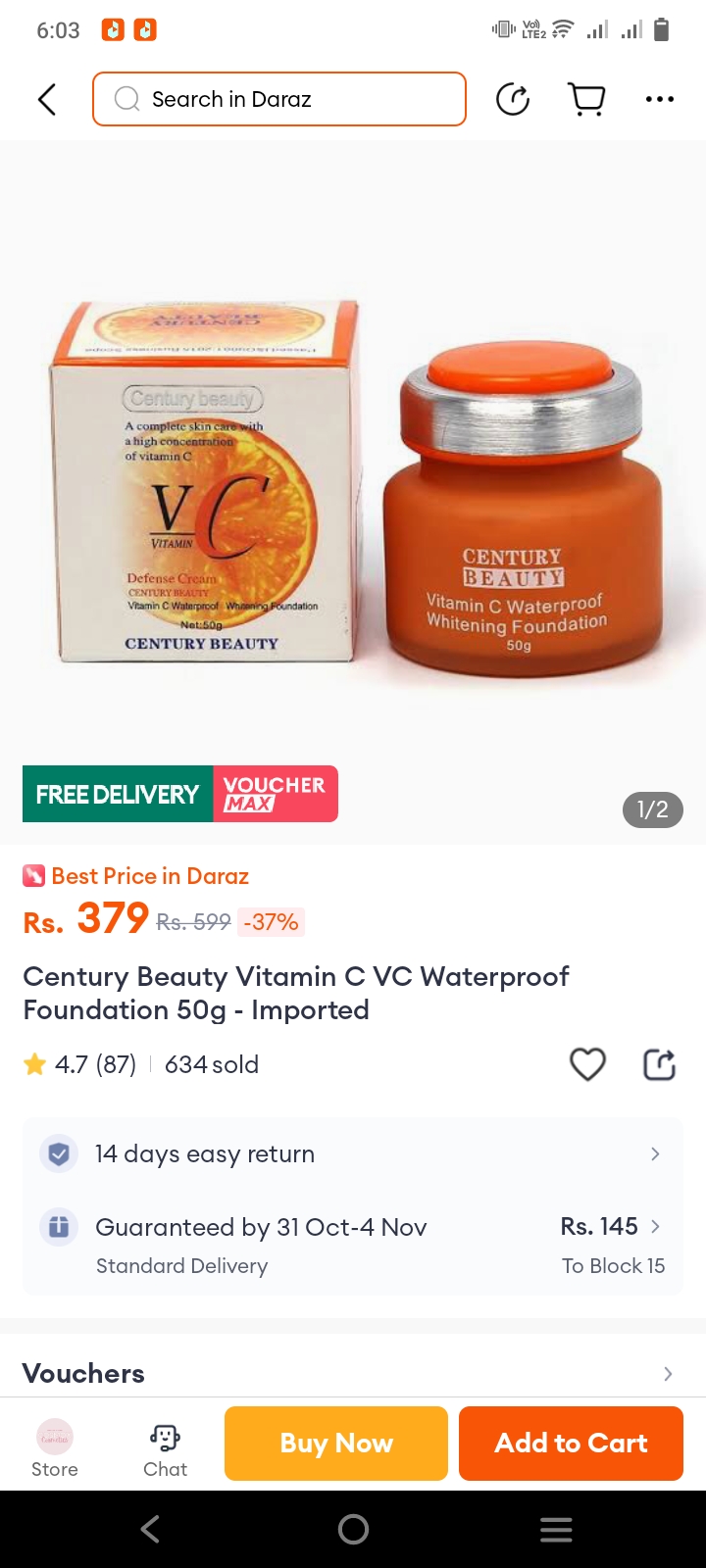Open the three-dot overflow menu

coord(660,99)
